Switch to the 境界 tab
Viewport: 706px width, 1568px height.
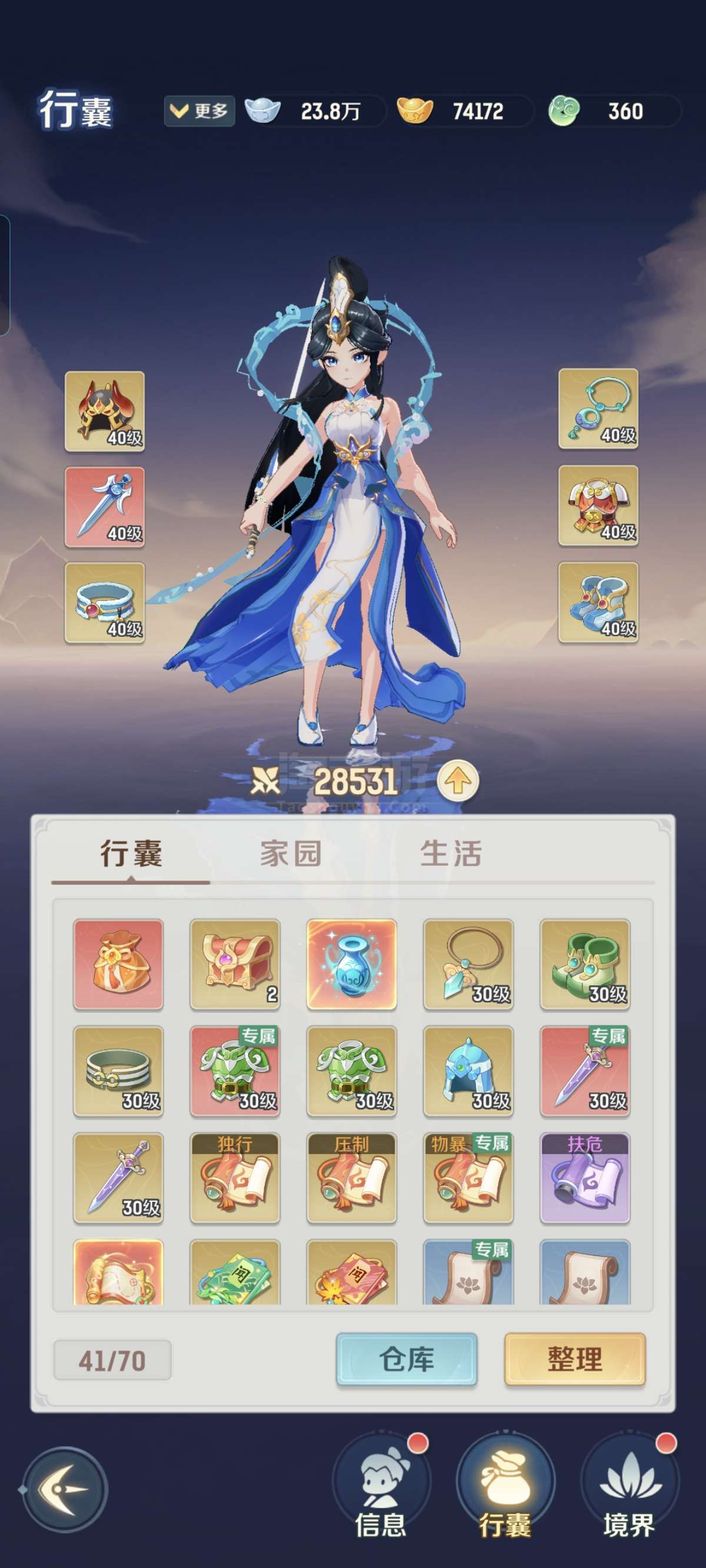point(630,1486)
